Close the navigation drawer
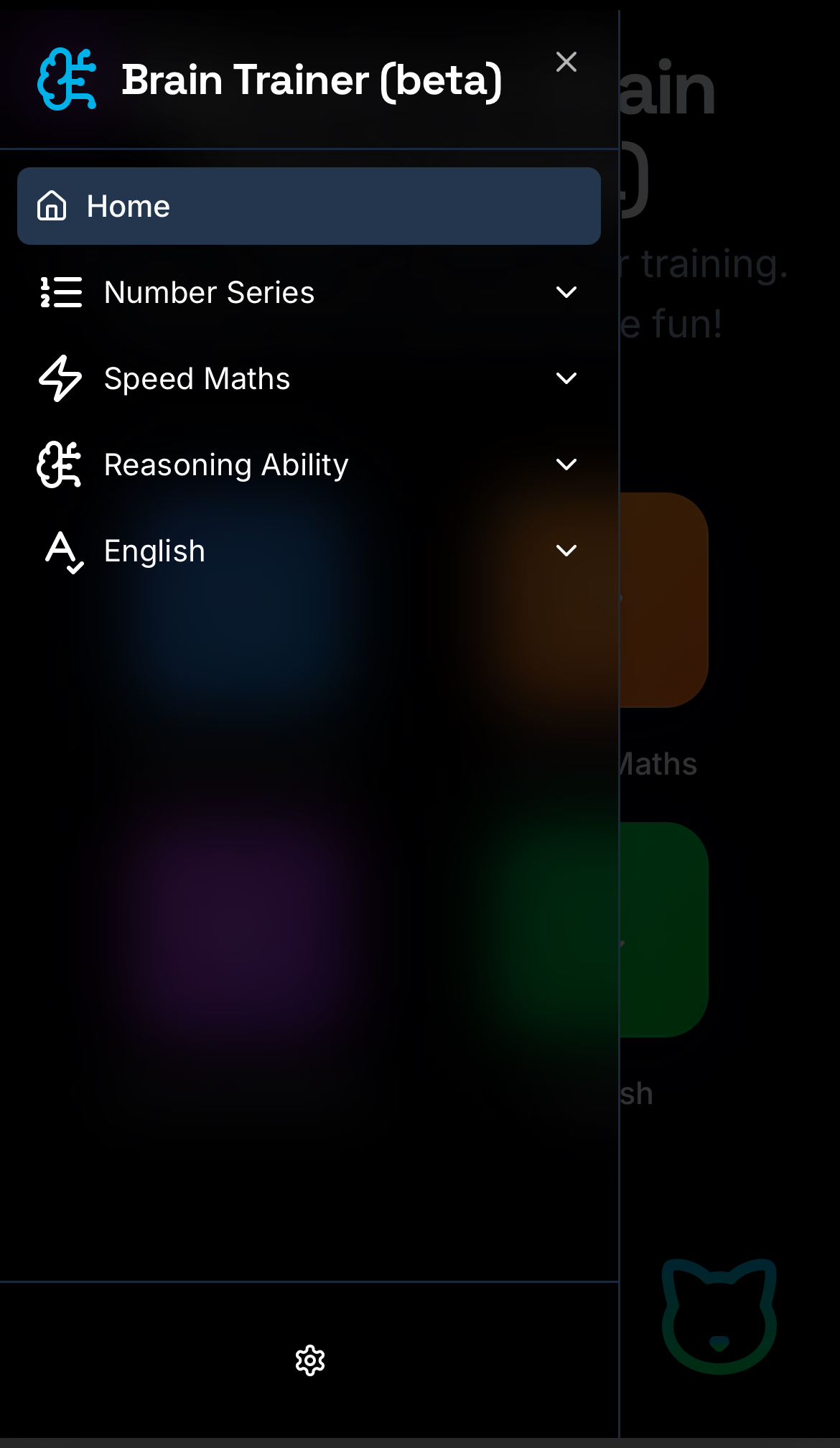This screenshot has width=840, height=1448. coord(566,62)
